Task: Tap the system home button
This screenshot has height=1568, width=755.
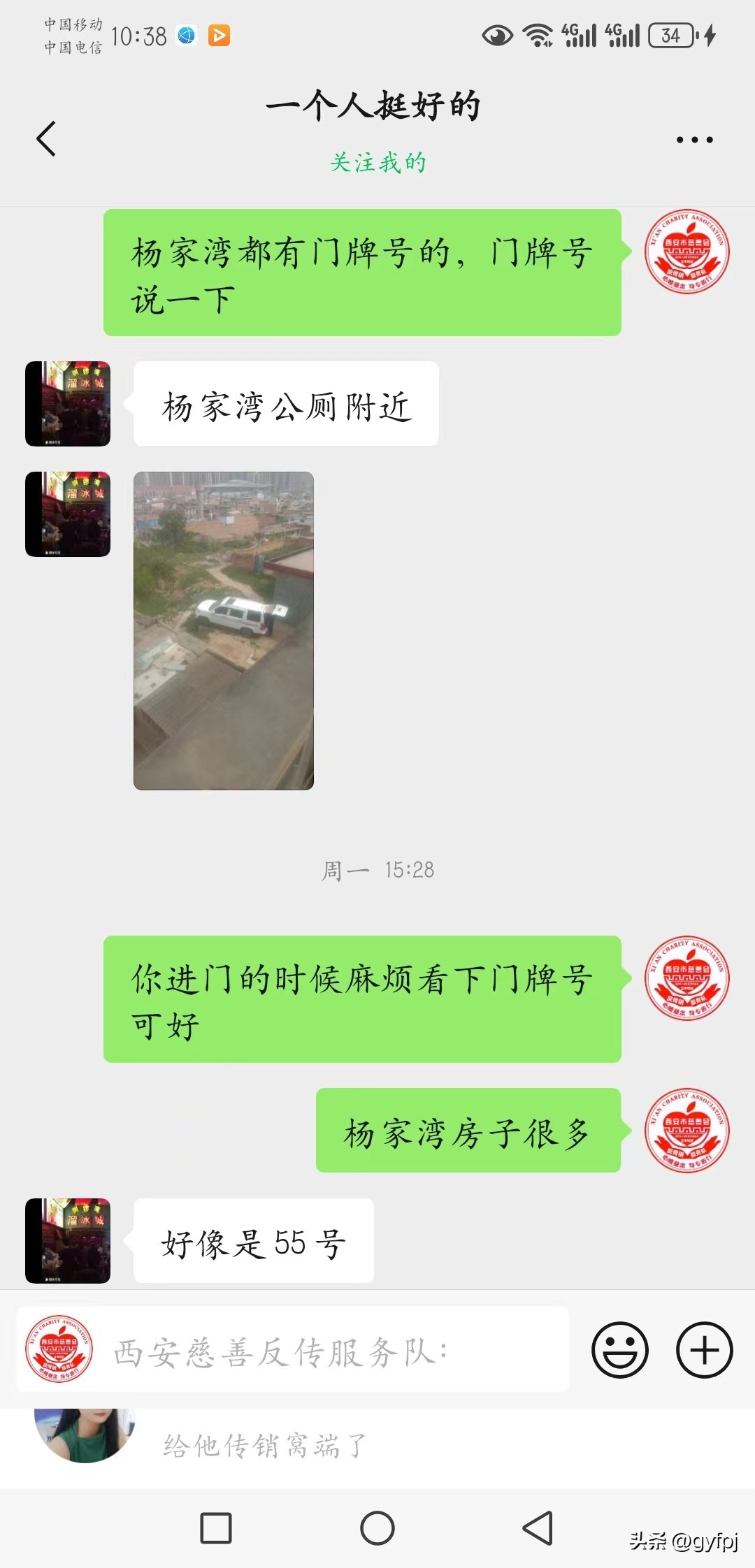Action: click(x=377, y=1528)
